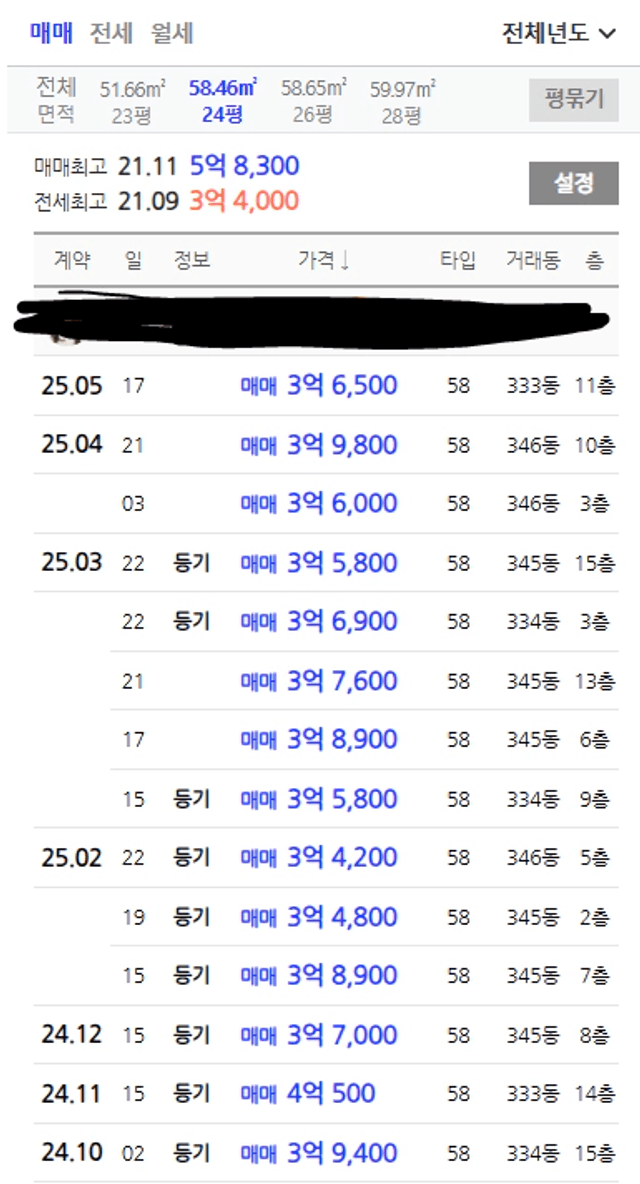This screenshot has height=1184, width=640.
Task: Select the 전체 면적 filter
Action: (56, 100)
